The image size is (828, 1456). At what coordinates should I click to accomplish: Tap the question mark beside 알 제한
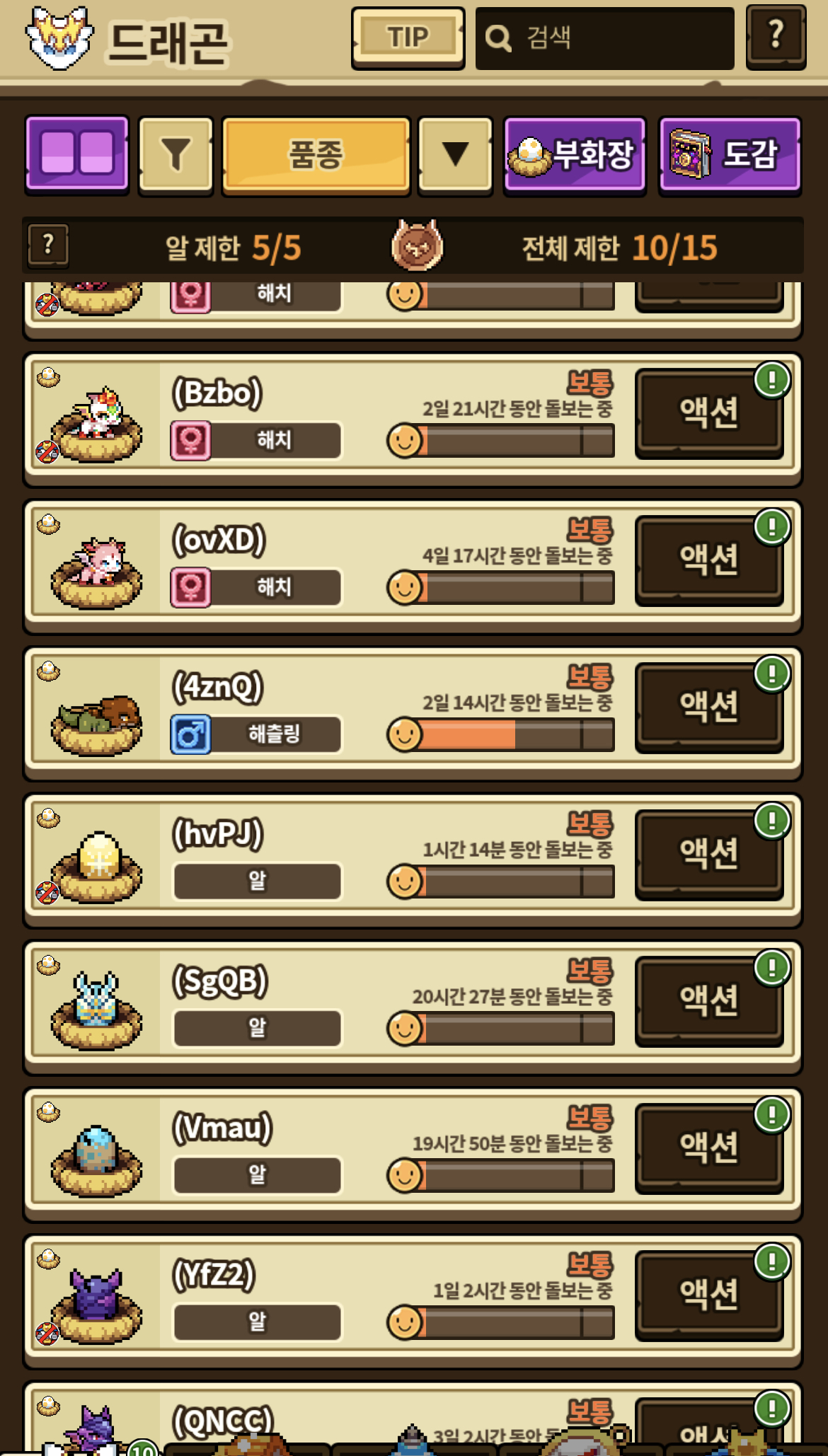pos(48,245)
